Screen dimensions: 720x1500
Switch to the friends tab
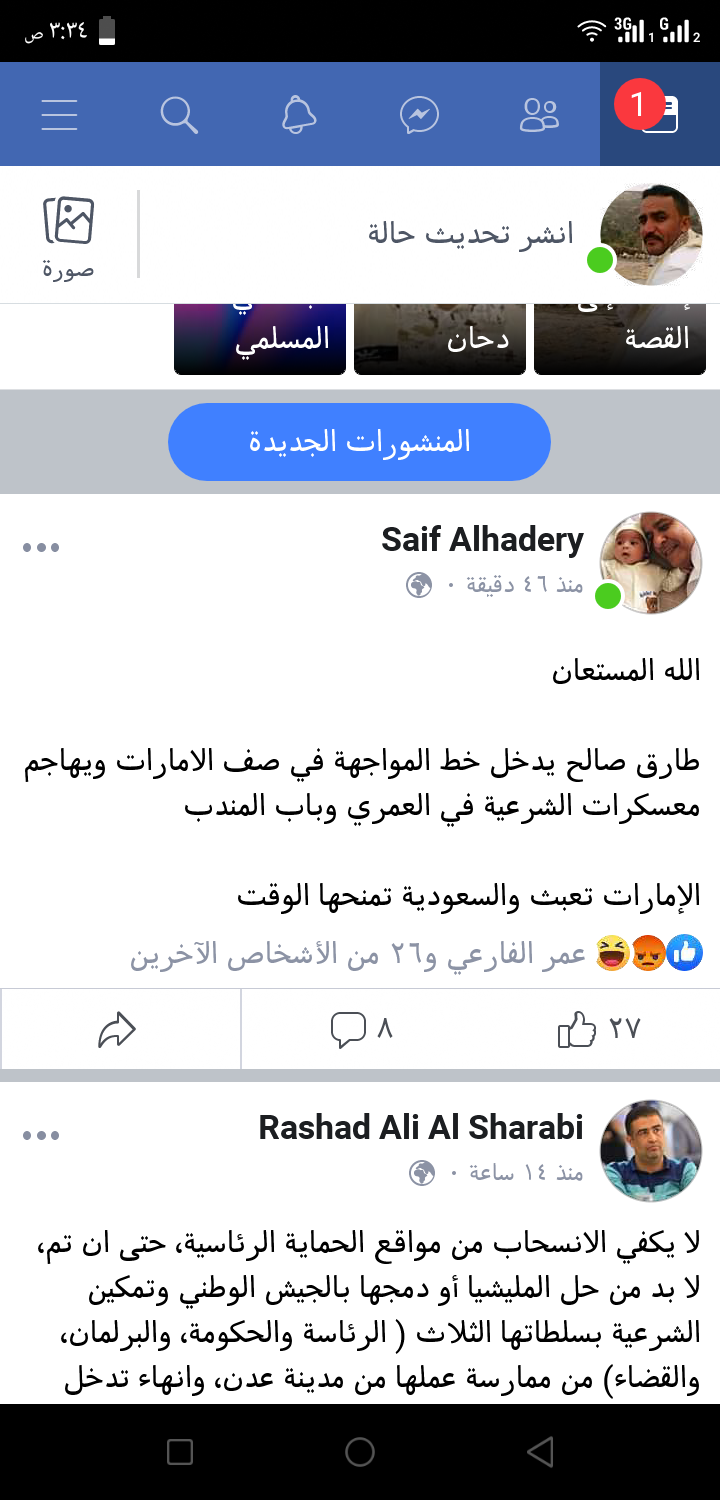(x=539, y=116)
